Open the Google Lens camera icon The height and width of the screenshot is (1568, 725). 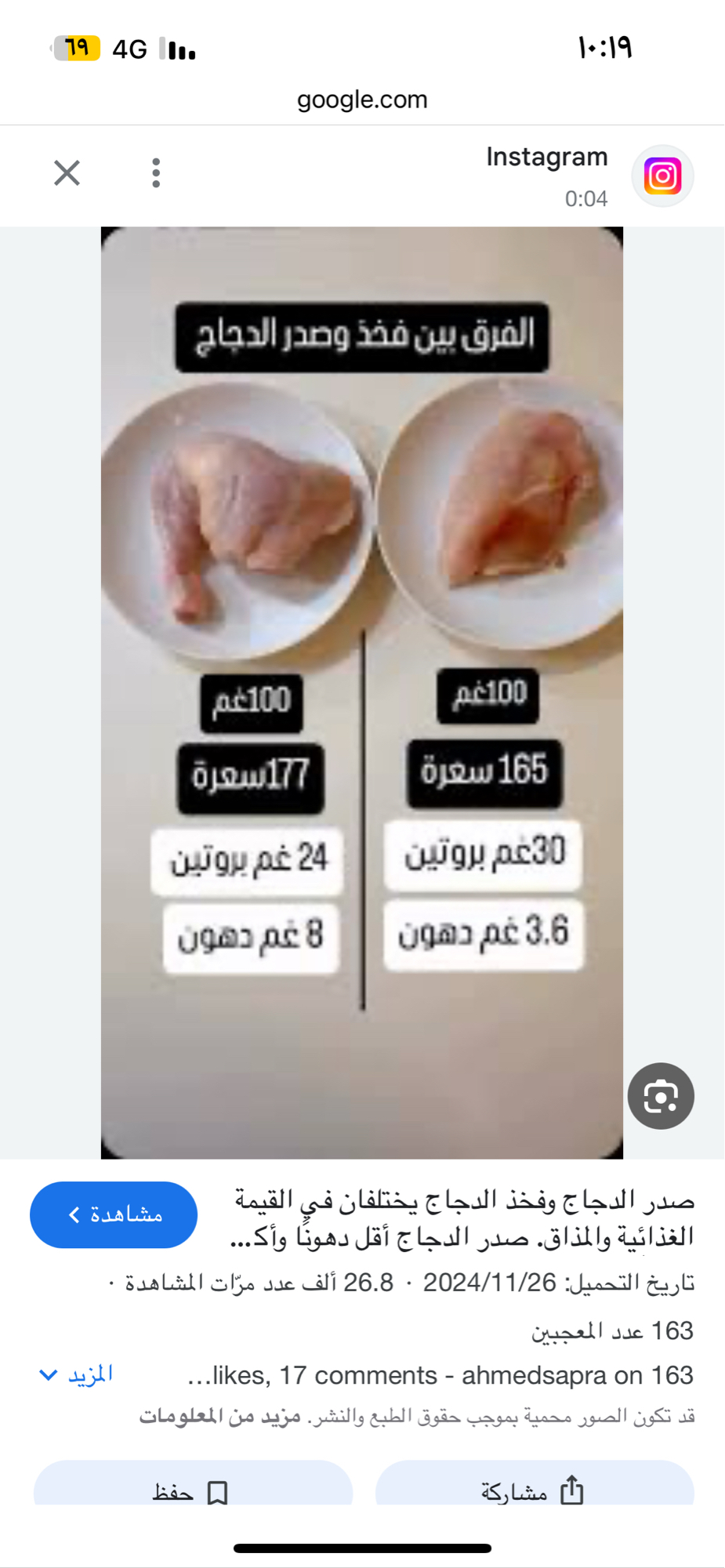click(661, 1096)
